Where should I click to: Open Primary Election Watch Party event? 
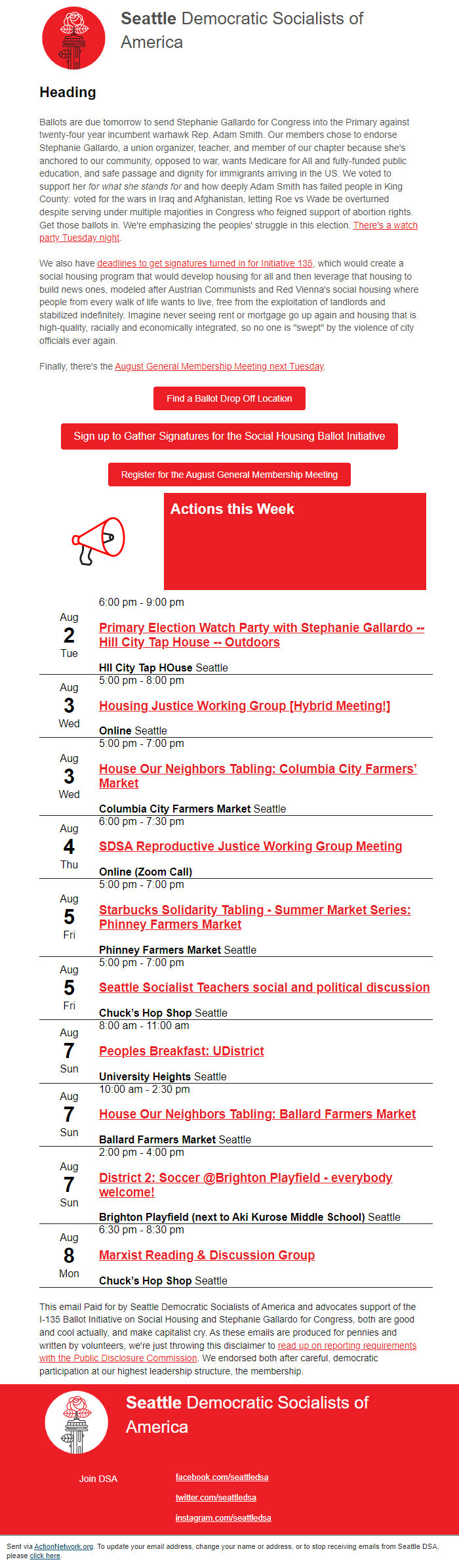pos(261,628)
